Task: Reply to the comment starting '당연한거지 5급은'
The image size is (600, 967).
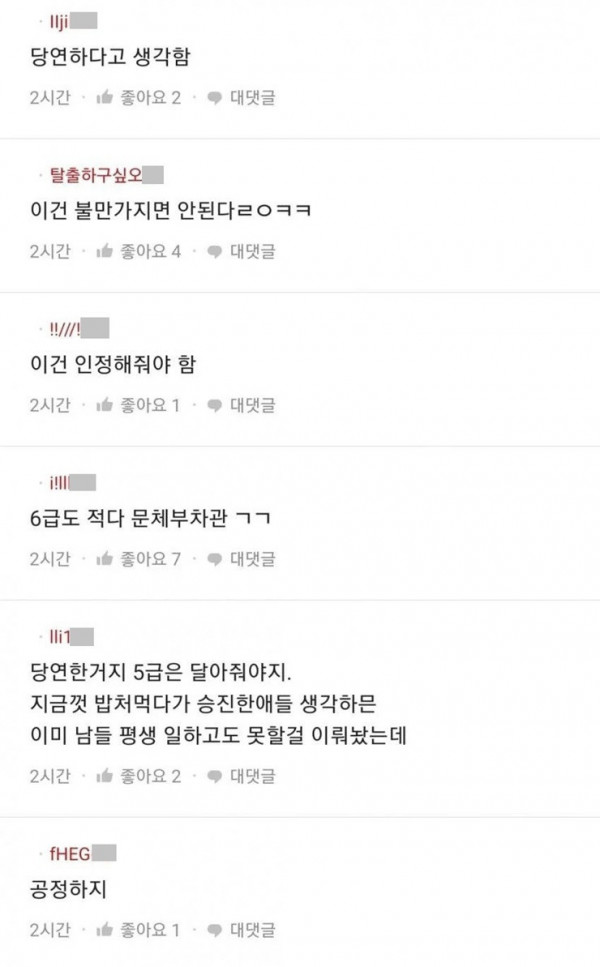Action: coord(241,776)
